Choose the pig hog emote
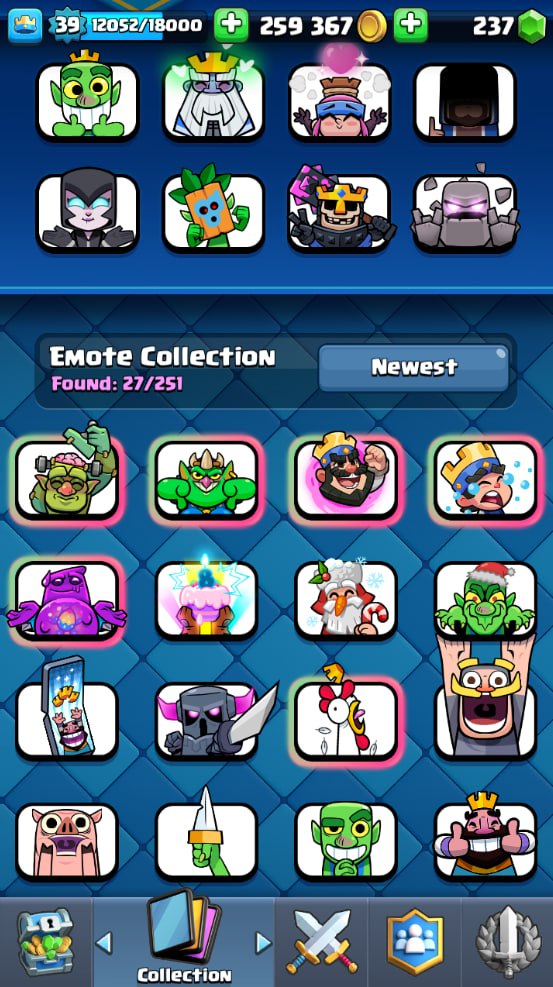The height and width of the screenshot is (987, 553). click(x=67, y=841)
